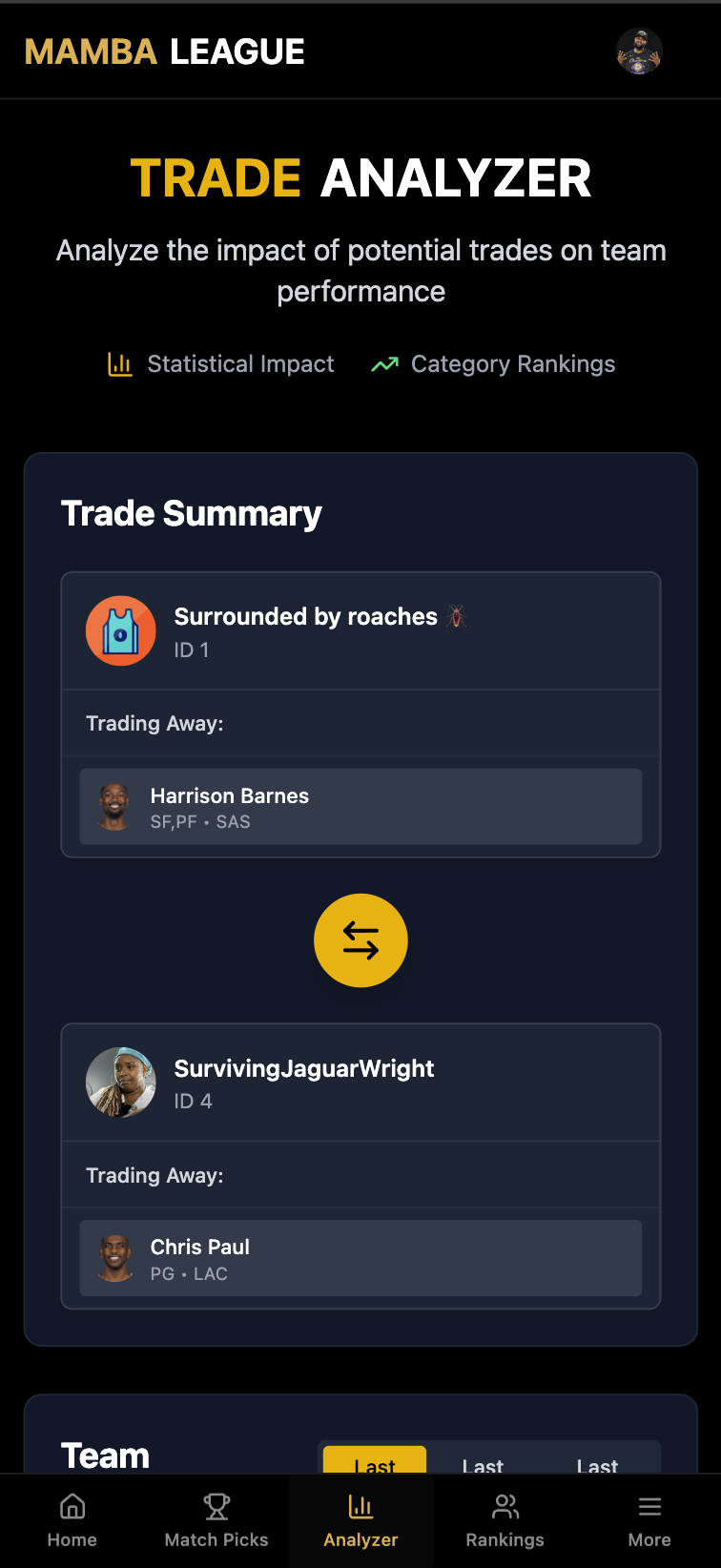
Task: Select the Analyzer tab
Action: 360,1520
